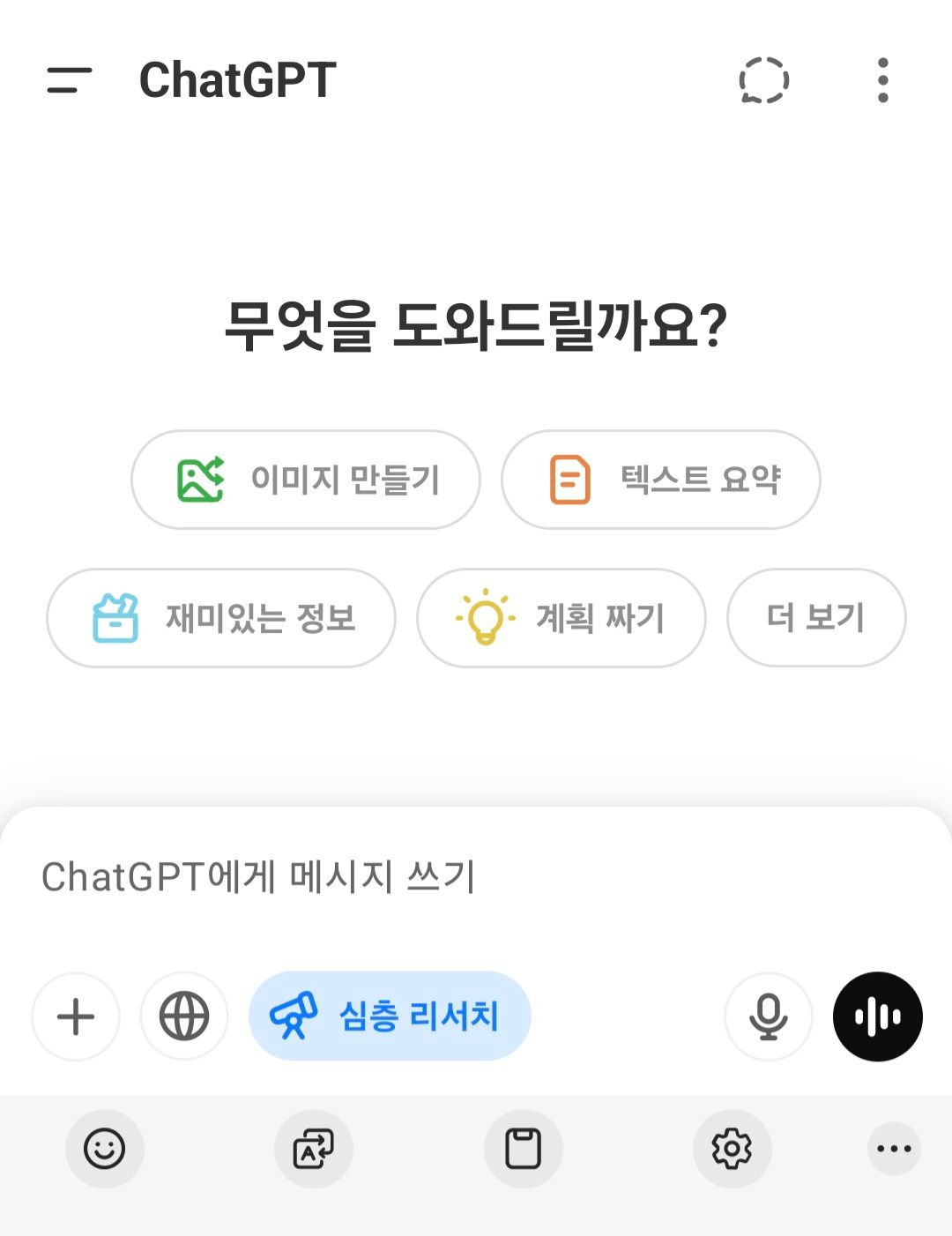The width and height of the screenshot is (952, 1236).
Task: Open the plus attachment button
Action: [76, 1016]
